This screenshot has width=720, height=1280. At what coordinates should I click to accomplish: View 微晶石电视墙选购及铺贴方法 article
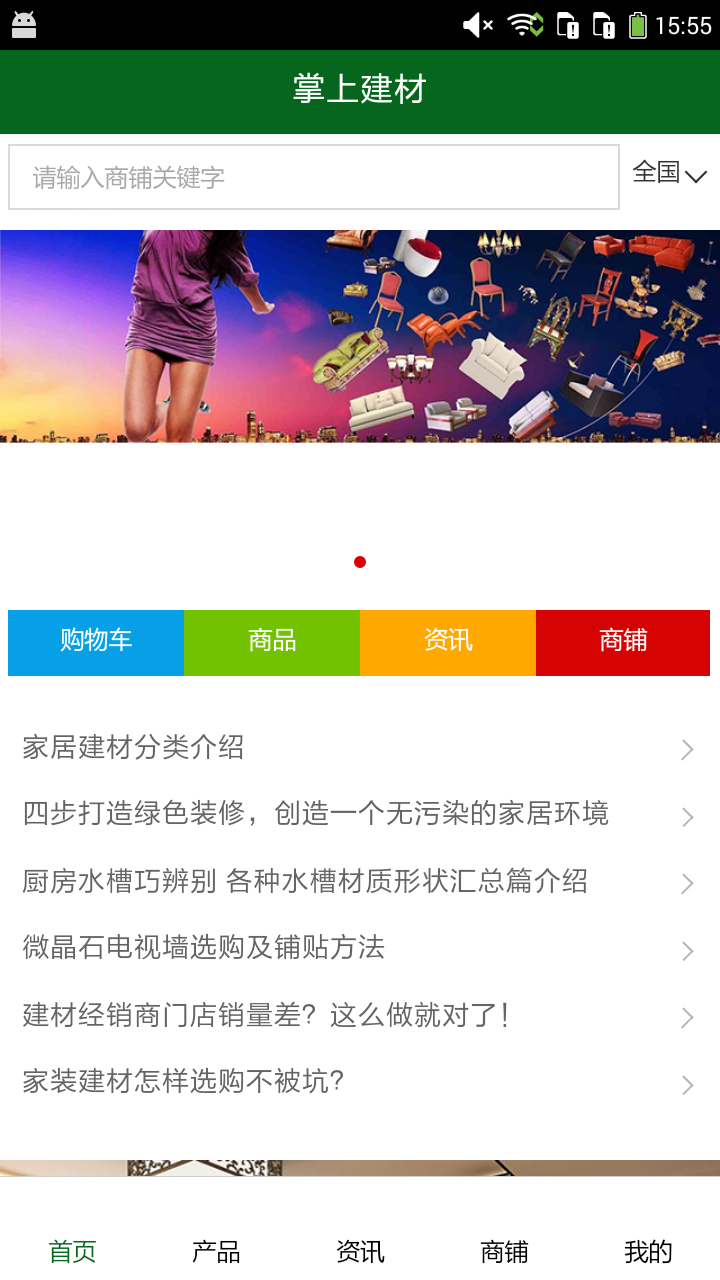pyautogui.click(x=360, y=948)
